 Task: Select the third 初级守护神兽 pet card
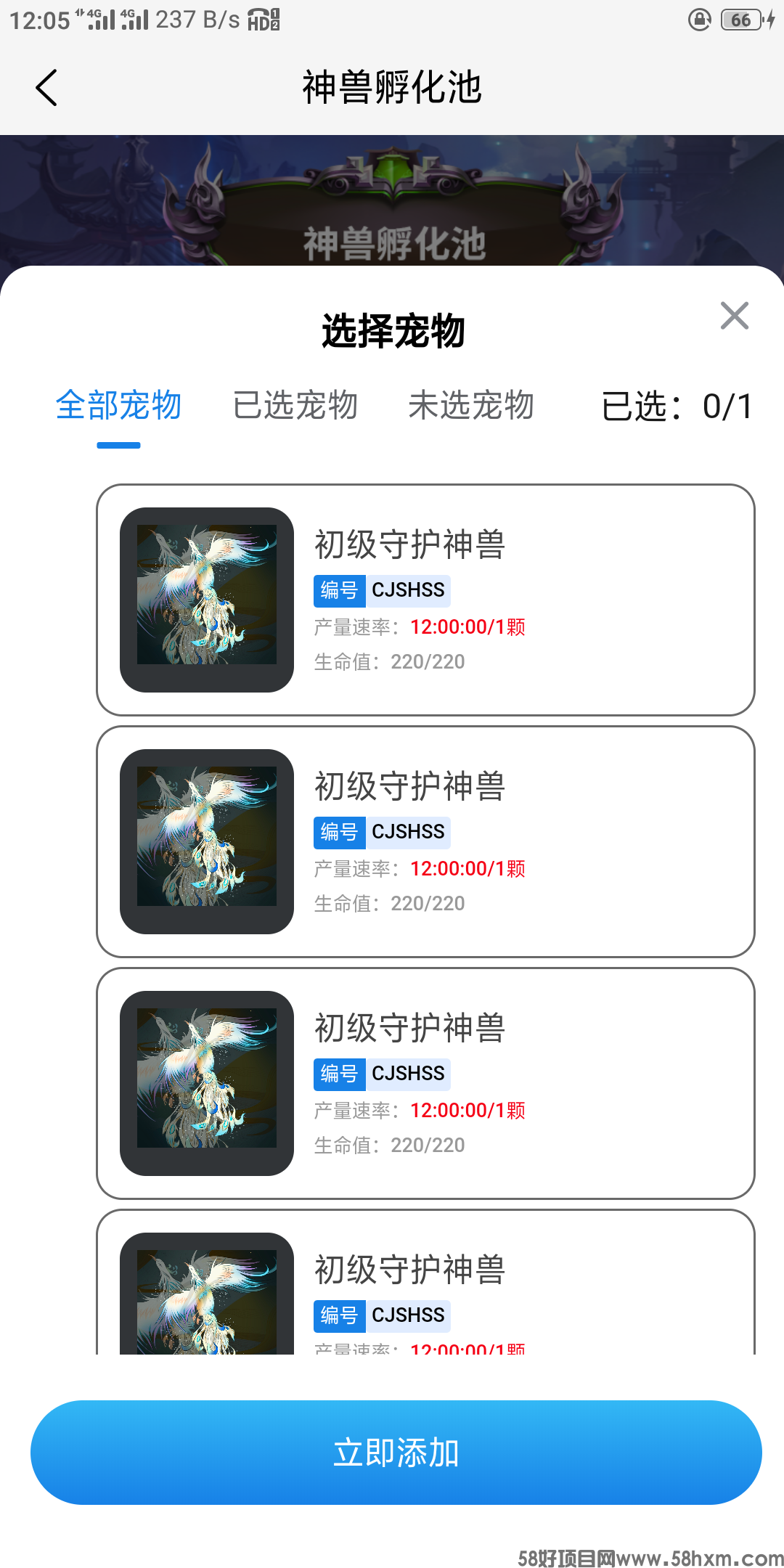click(425, 1083)
